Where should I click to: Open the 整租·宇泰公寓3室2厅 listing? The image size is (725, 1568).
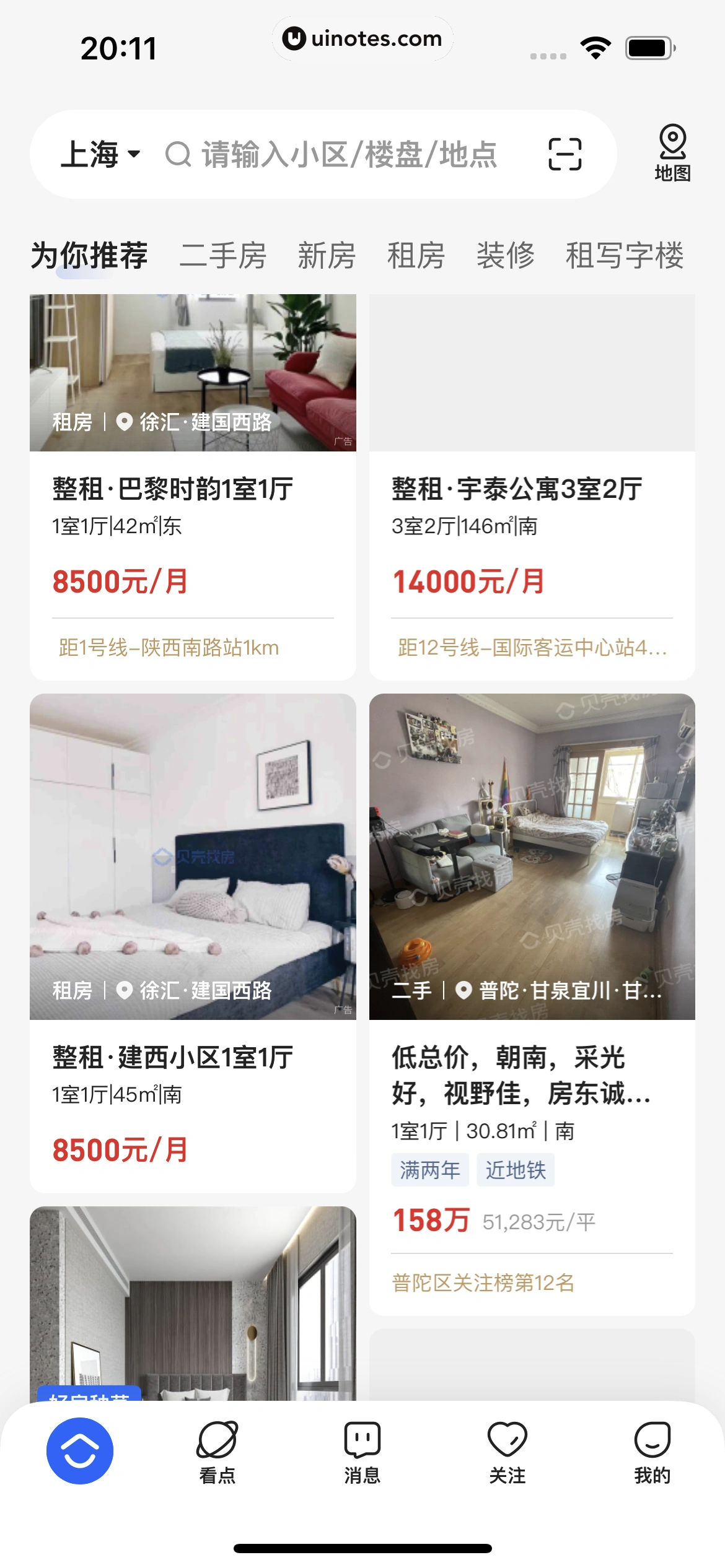click(532, 489)
